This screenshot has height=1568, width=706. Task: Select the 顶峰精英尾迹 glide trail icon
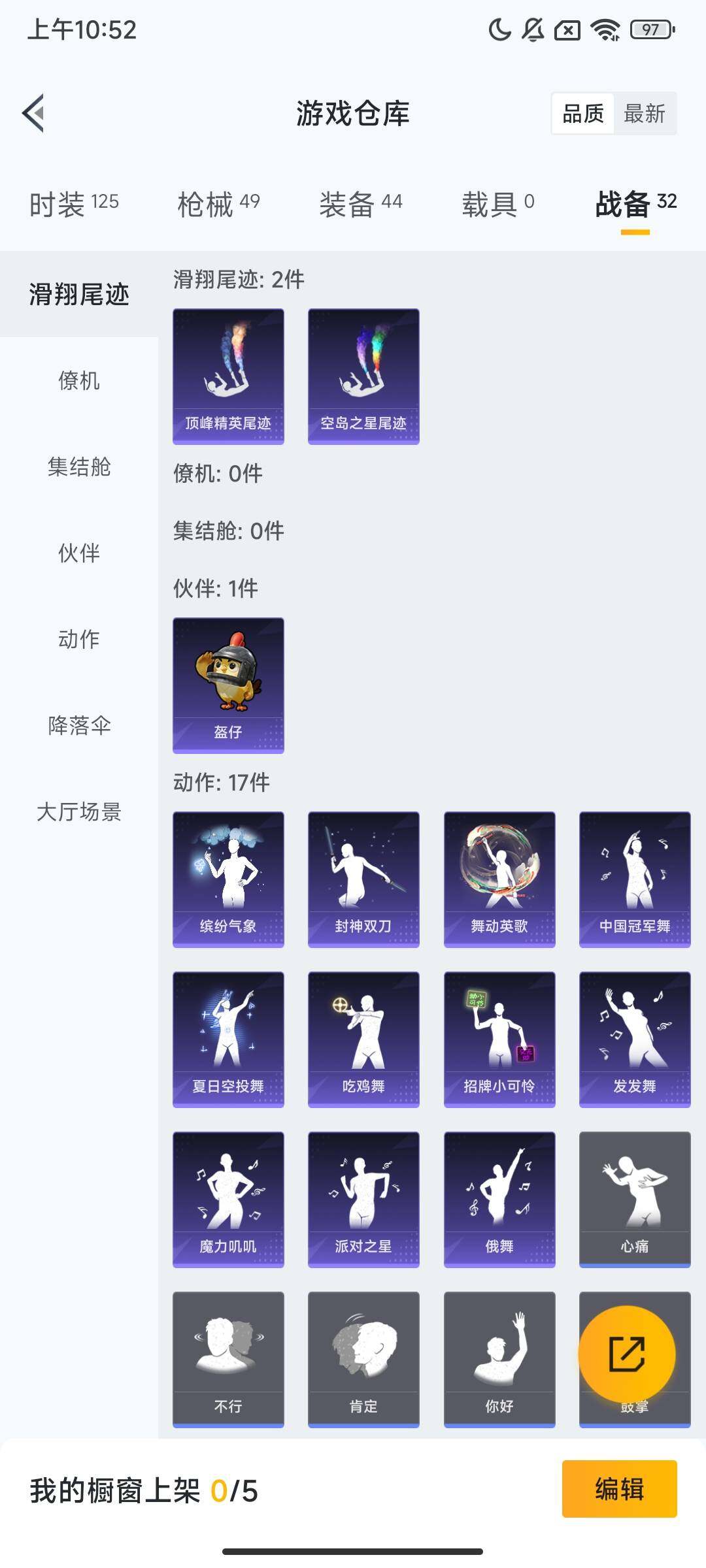pos(228,376)
